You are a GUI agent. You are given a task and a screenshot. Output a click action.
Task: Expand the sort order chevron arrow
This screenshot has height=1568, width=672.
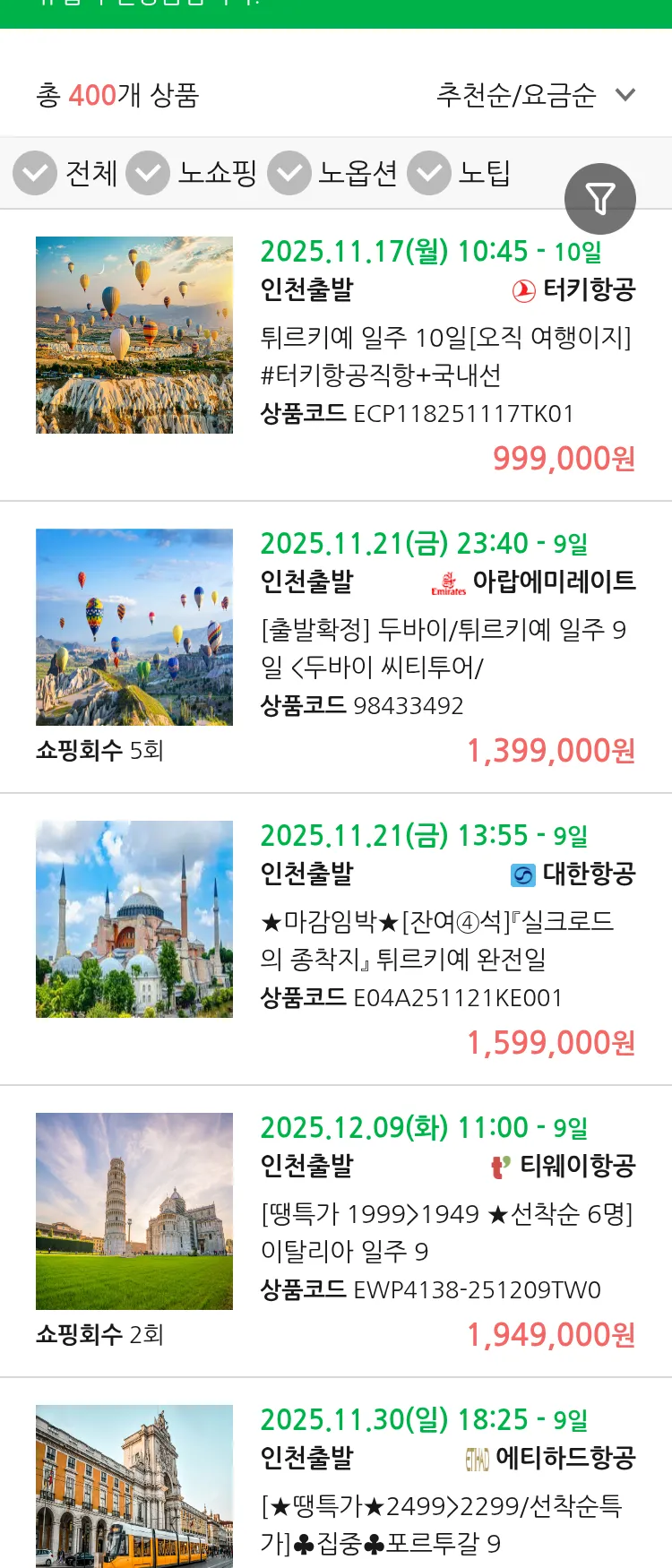(626, 93)
